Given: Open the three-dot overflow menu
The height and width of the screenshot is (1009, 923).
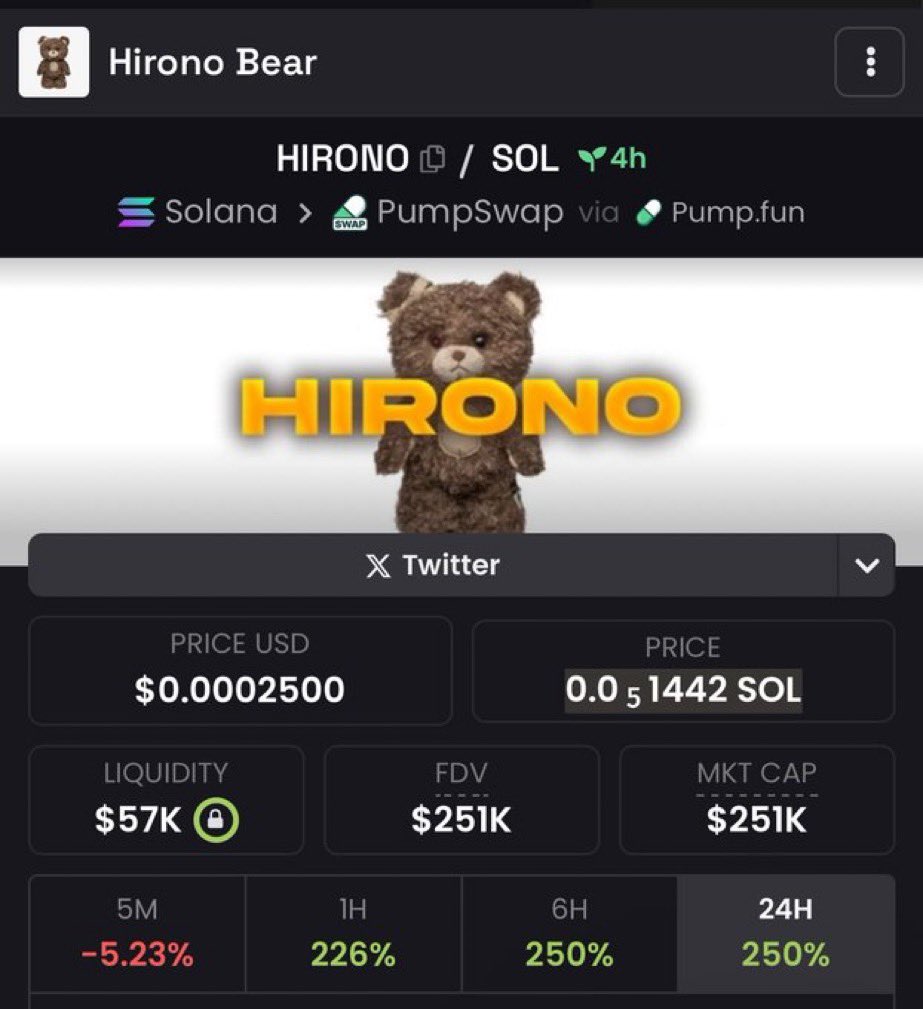Looking at the screenshot, I should pyautogui.click(x=869, y=62).
